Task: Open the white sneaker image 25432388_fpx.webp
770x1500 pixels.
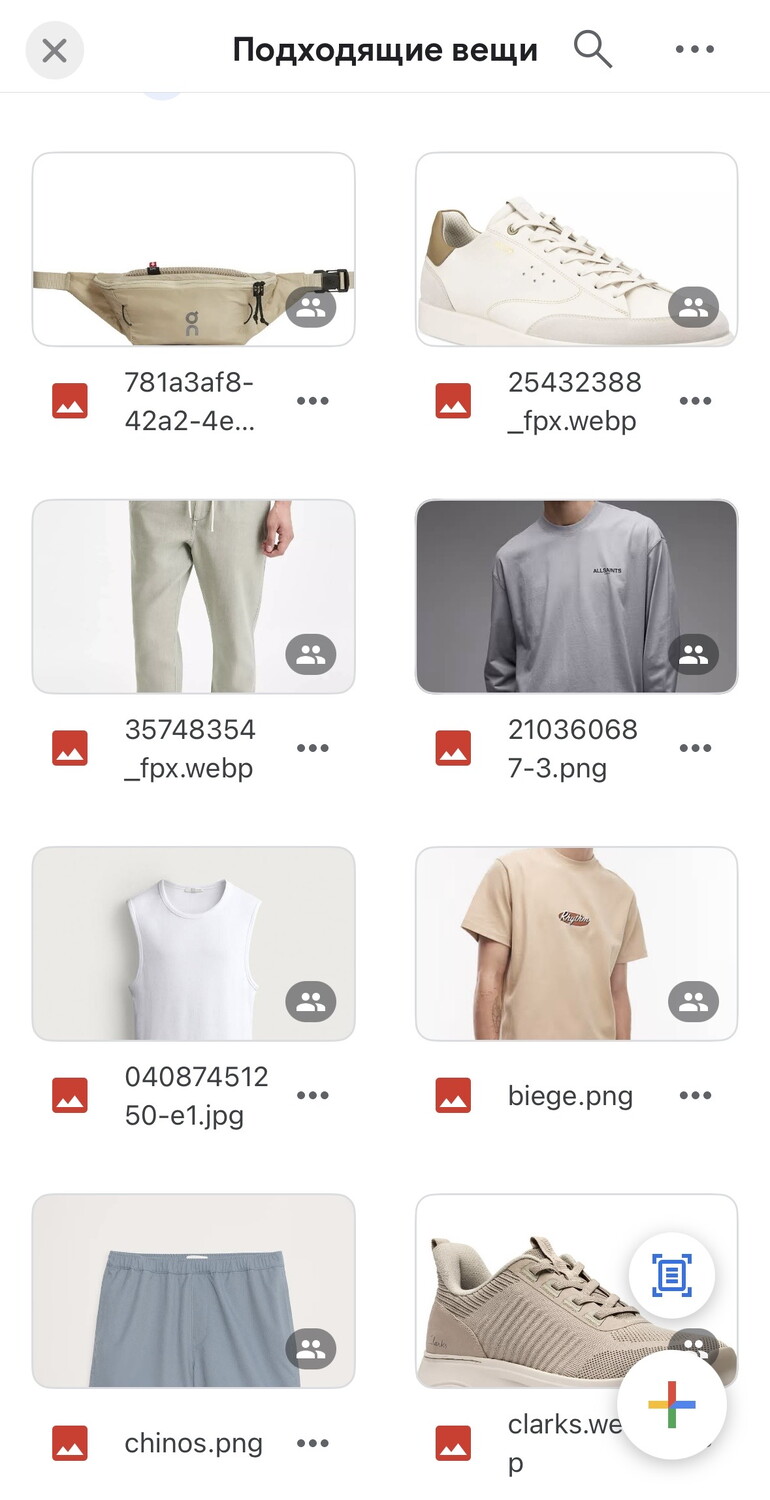Action: tap(576, 249)
